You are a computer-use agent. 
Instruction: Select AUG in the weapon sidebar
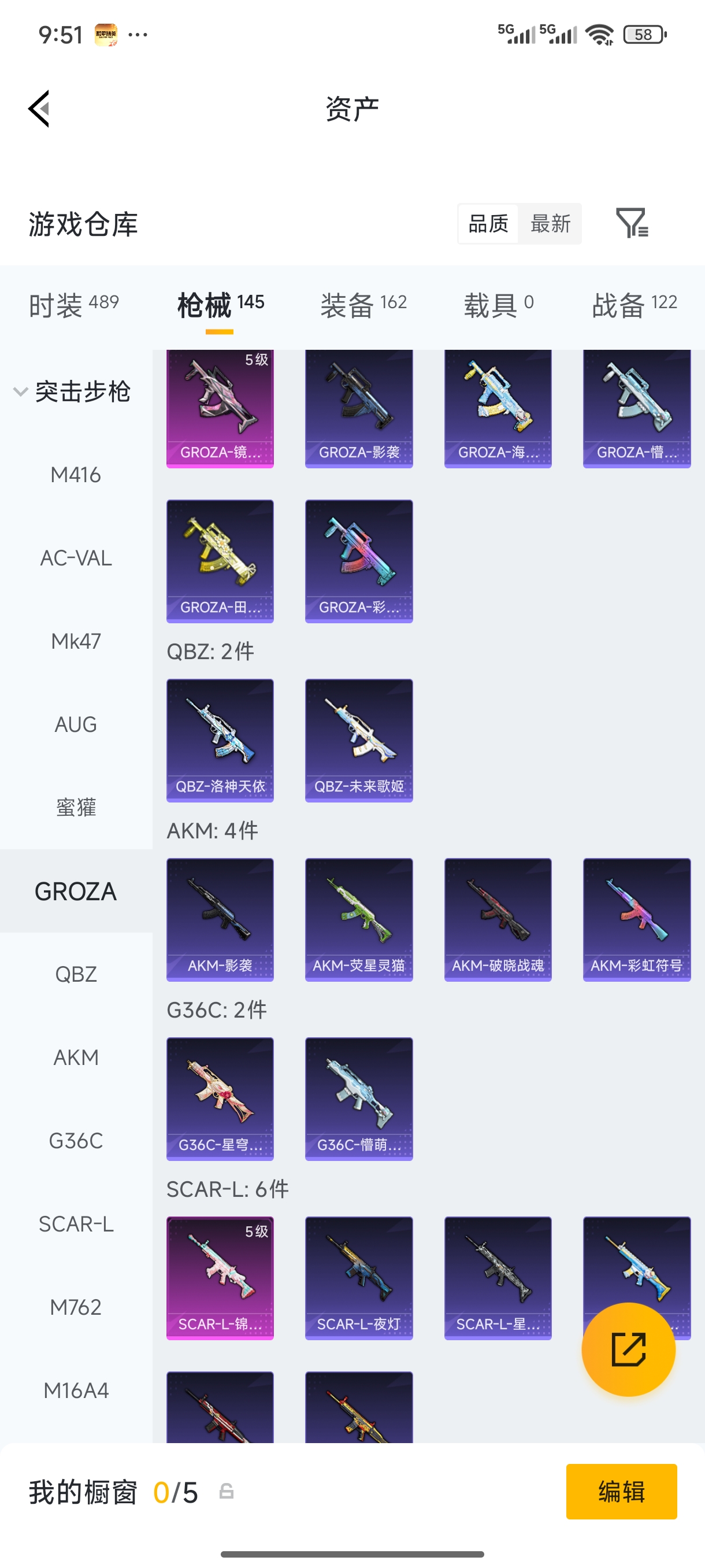tap(76, 724)
